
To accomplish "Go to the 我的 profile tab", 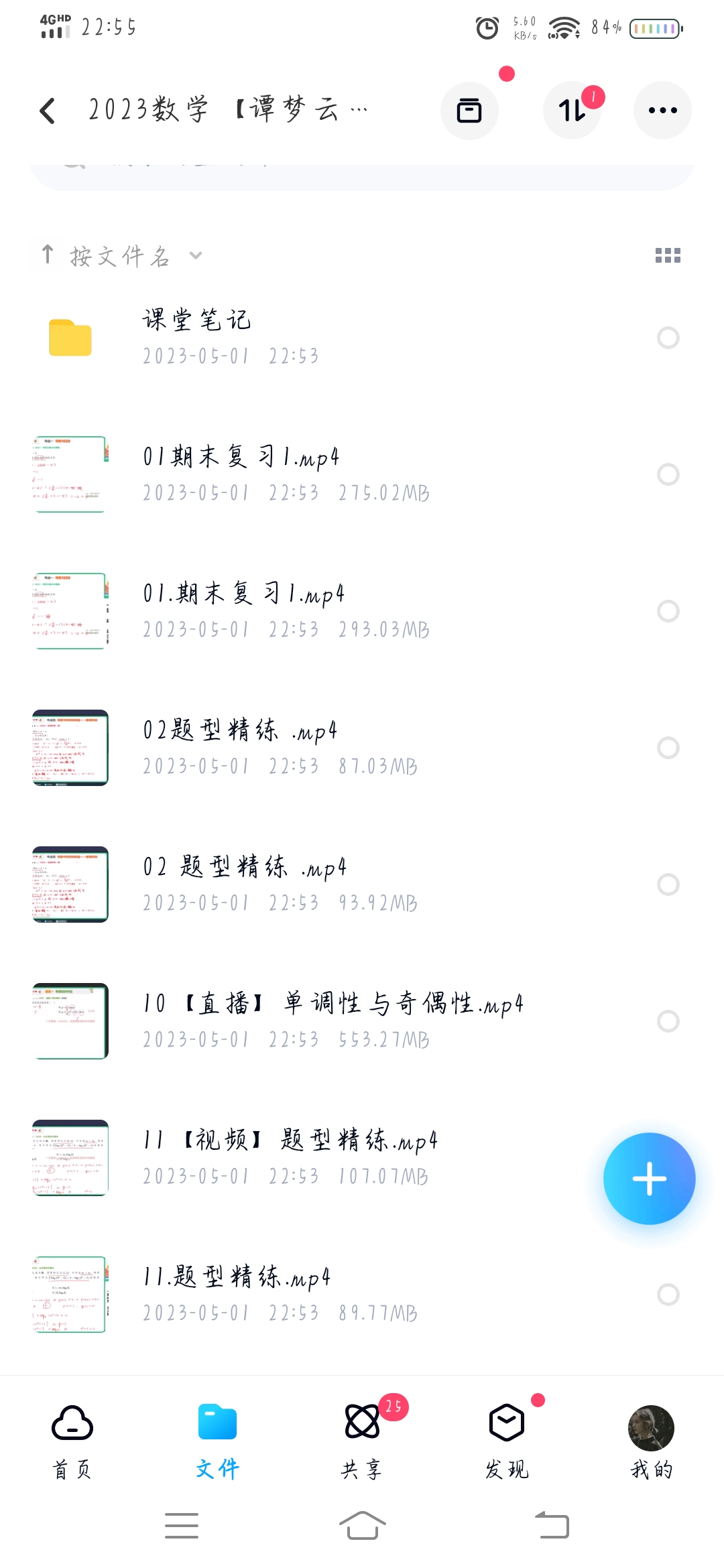I will tap(651, 1437).
